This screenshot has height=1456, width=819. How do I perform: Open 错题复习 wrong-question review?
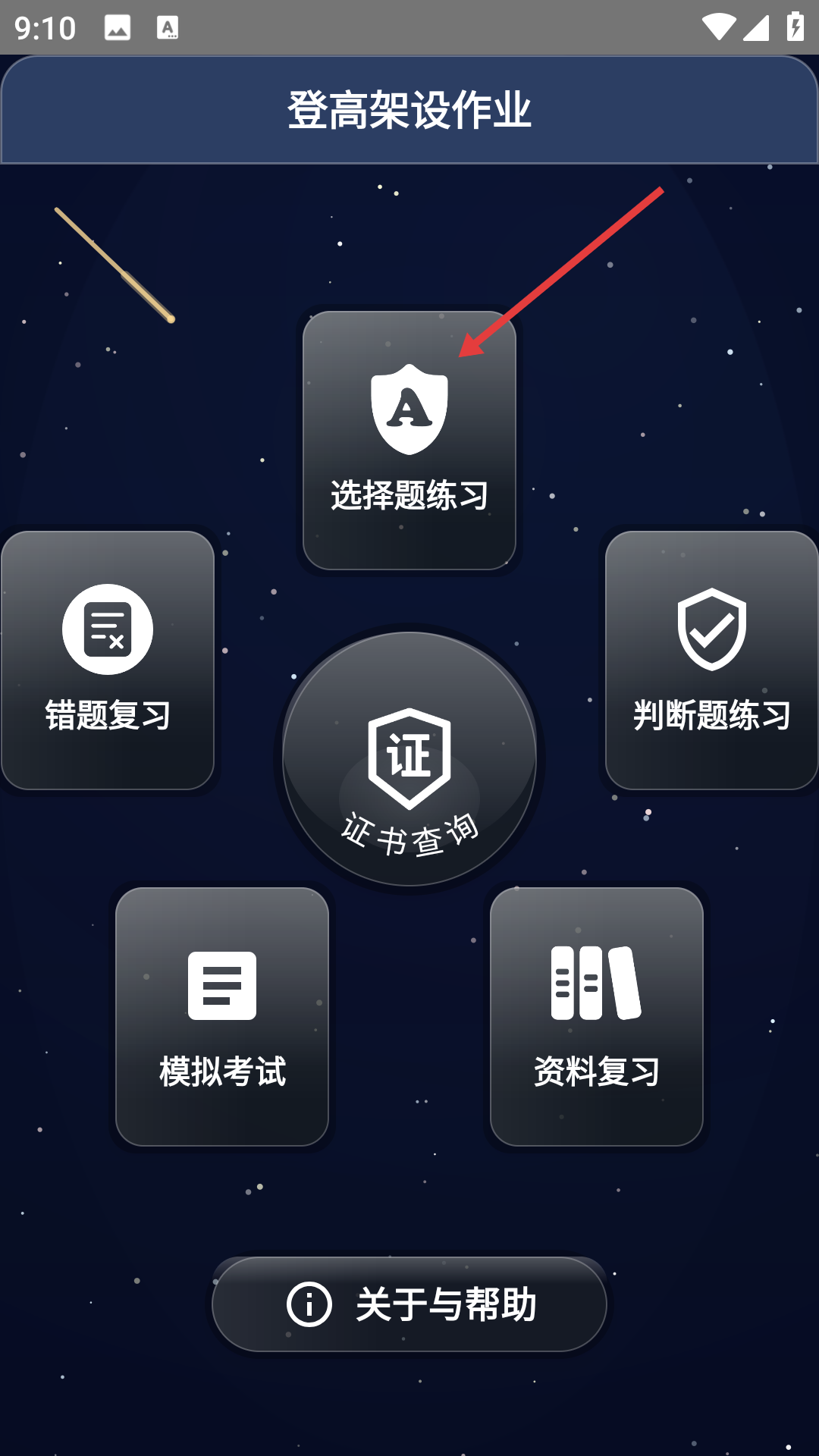[108, 660]
